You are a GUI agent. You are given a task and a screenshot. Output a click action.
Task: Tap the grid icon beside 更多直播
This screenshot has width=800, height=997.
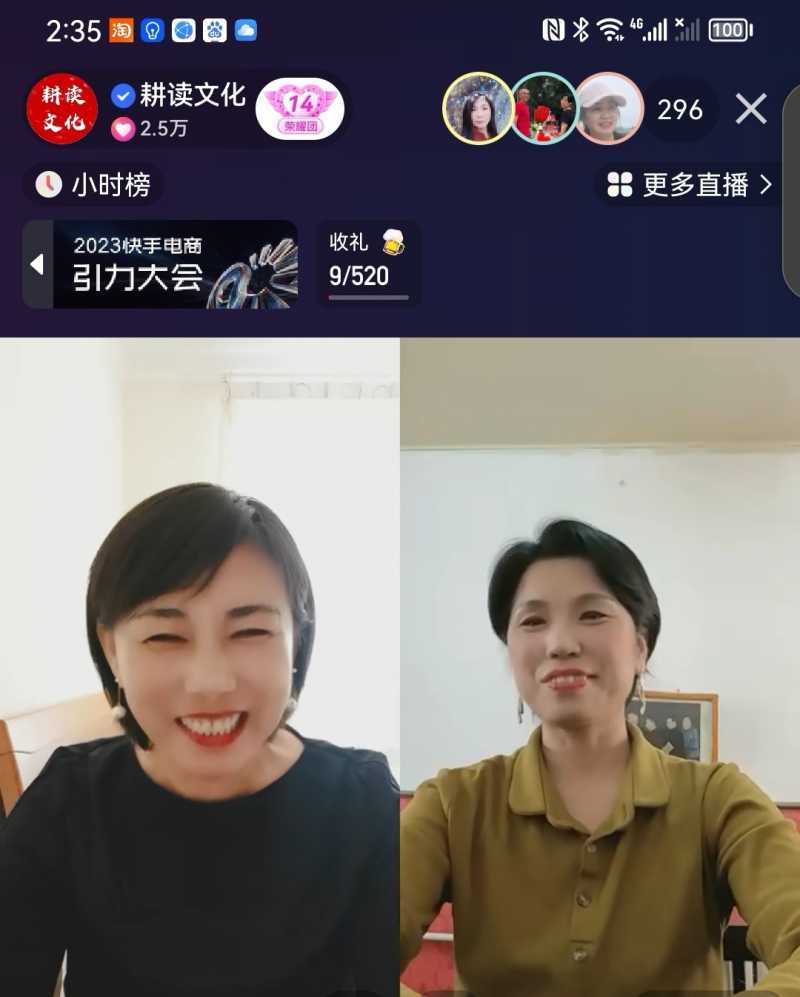(x=620, y=186)
